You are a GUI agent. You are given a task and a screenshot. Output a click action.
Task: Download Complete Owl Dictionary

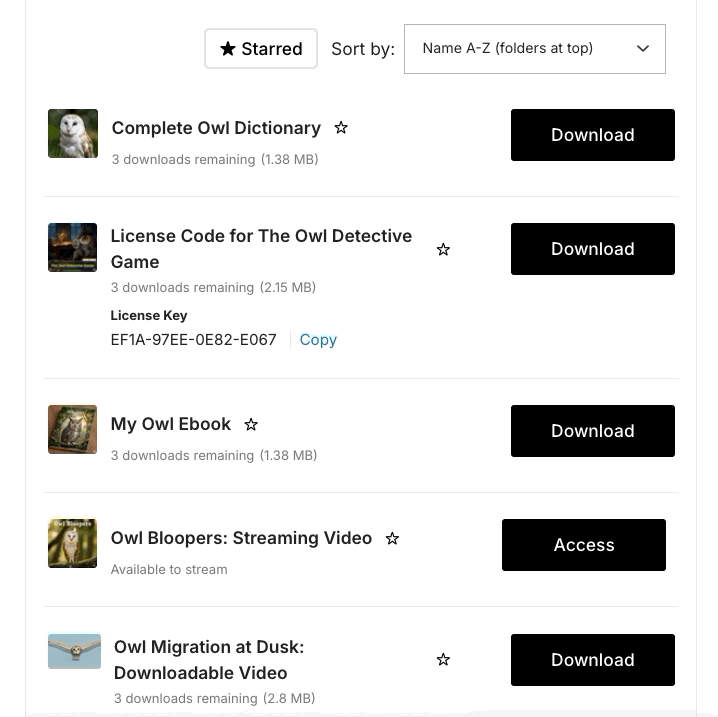point(592,135)
